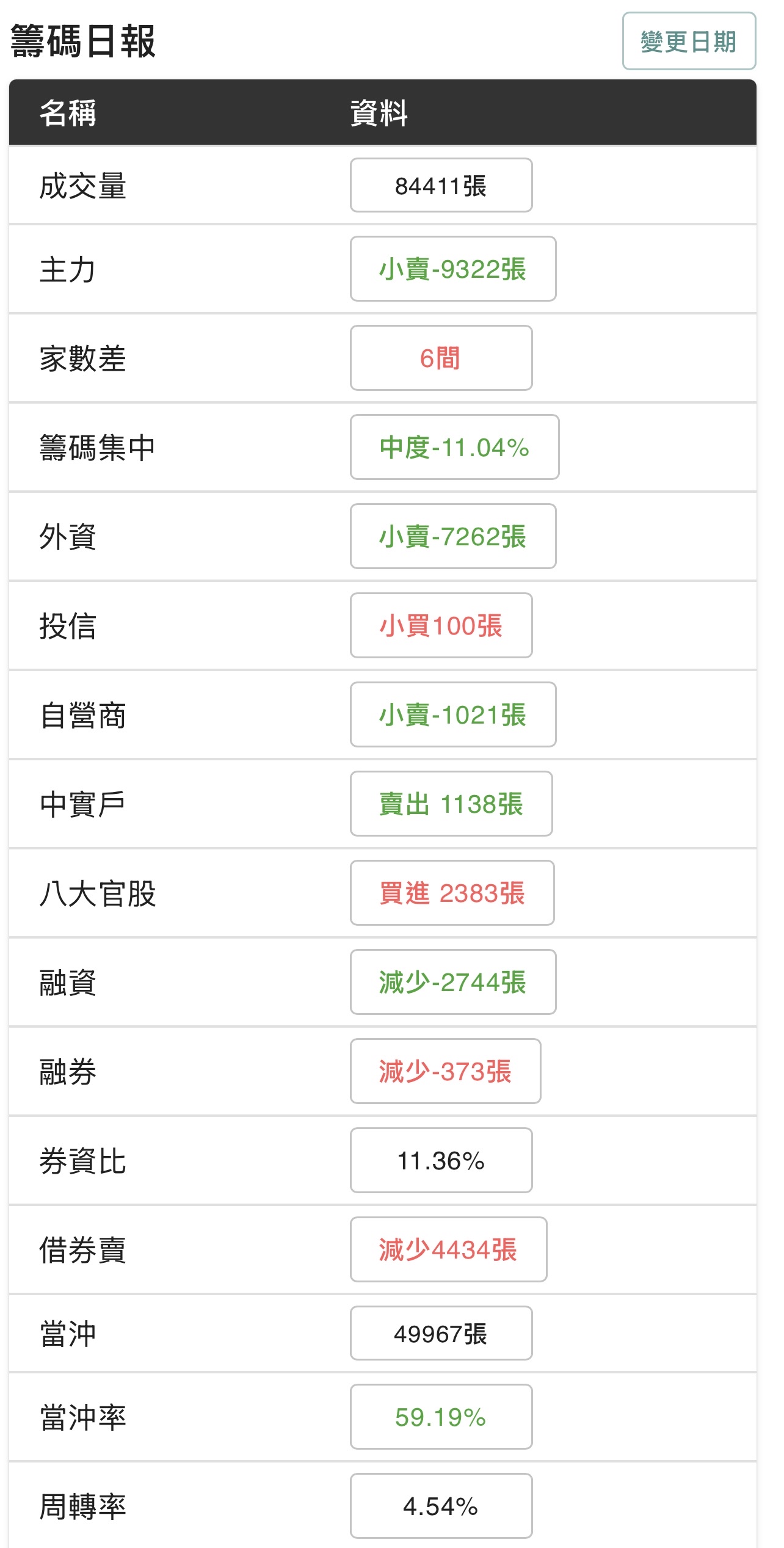Image resolution: width=784 pixels, height=1548 pixels.
Task: Open the 主力 小賣-9322張 detail
Action: 453,269
